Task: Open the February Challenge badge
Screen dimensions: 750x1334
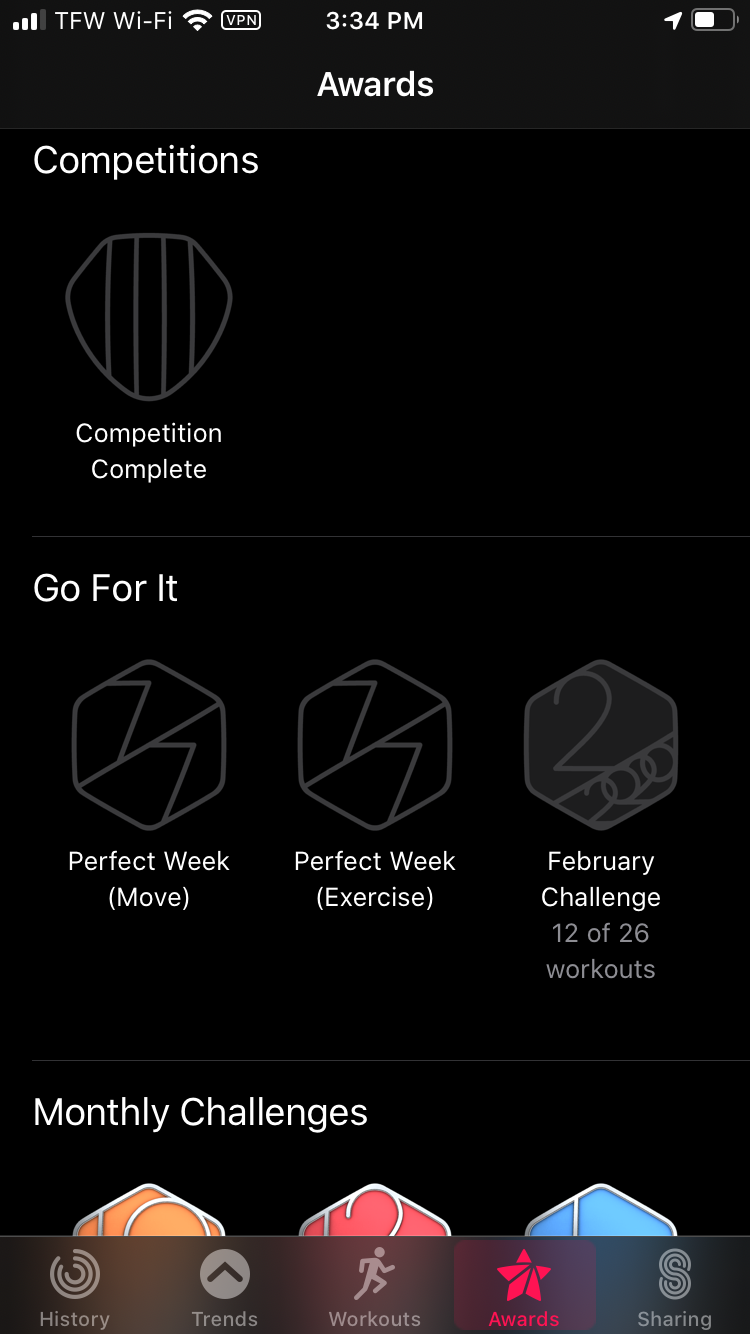Action: [601, 745]
